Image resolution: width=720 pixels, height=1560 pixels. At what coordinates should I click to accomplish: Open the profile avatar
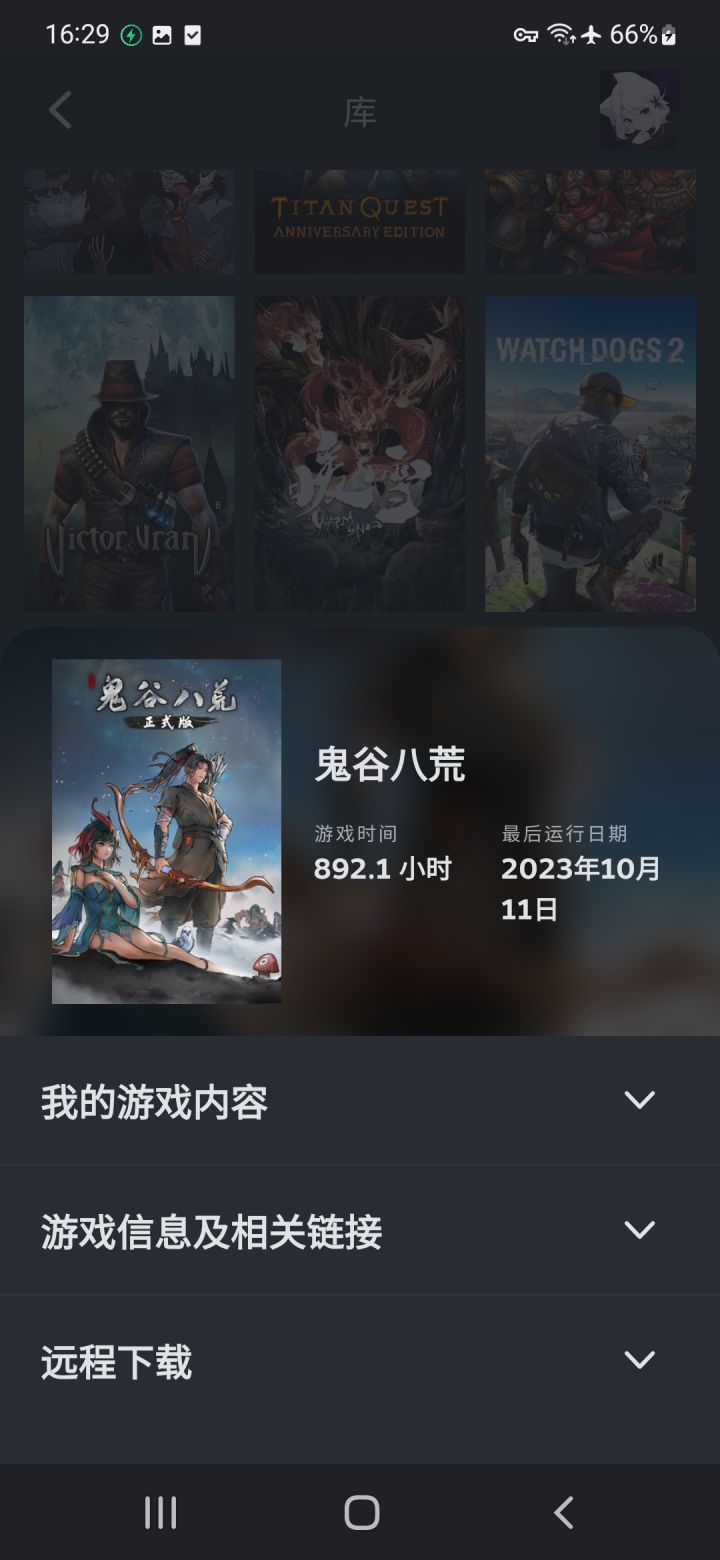click(639, 111)
